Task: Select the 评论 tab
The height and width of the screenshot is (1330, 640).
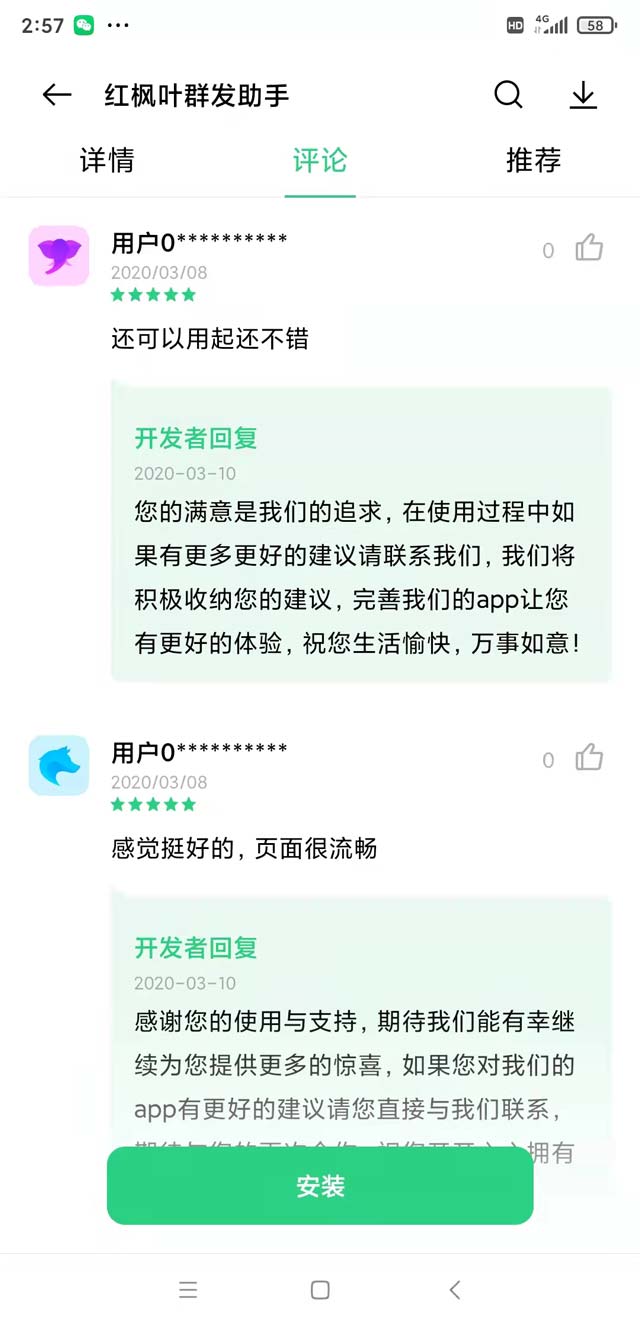Action: pyautogui.click(x=320, y=160)
